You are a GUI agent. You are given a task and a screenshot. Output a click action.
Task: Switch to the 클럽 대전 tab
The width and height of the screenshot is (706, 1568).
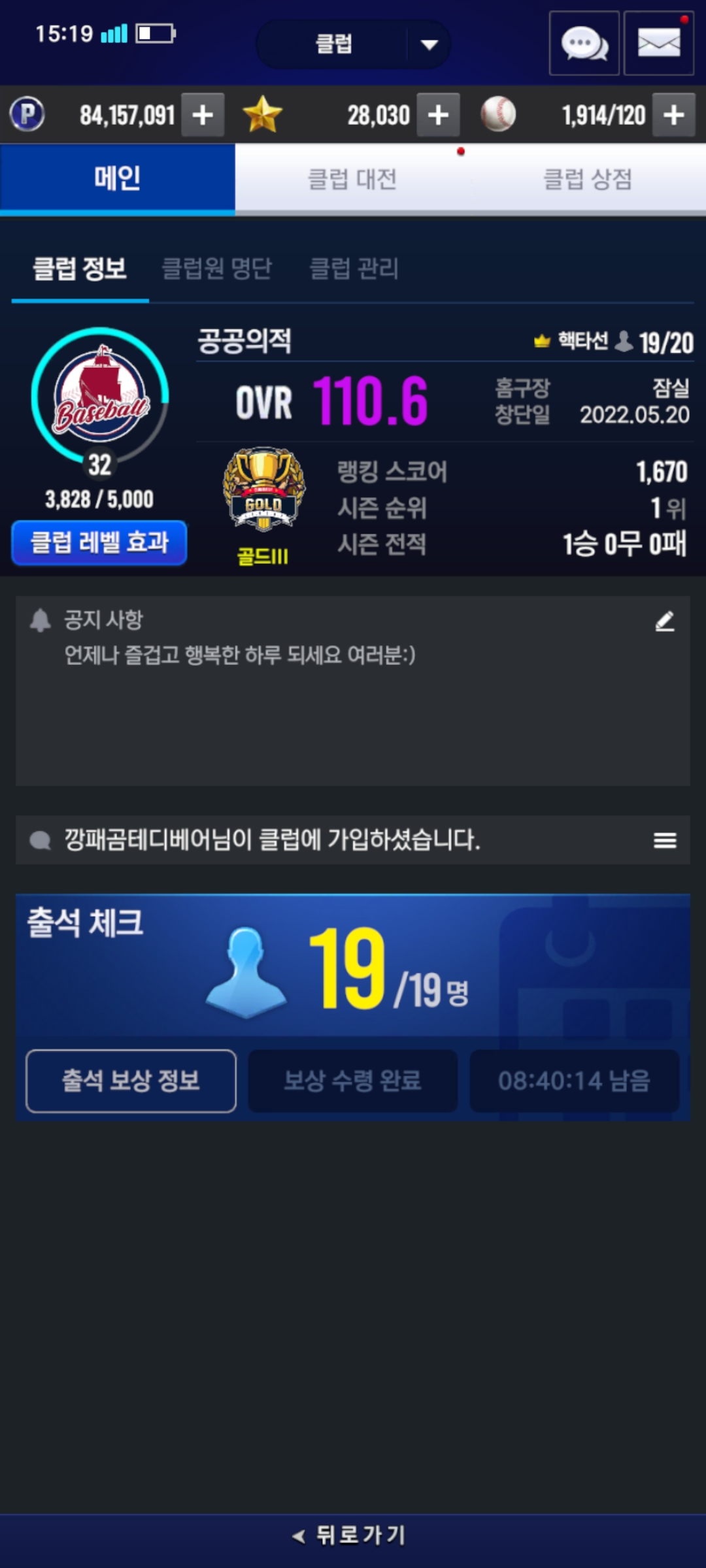[352, 179]
